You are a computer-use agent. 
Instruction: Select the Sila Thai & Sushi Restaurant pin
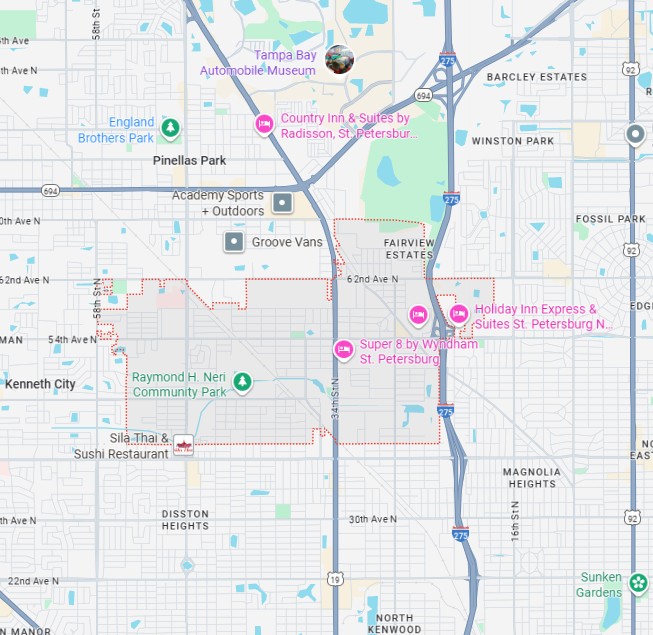pyautogui.click(x=184, y=444)
